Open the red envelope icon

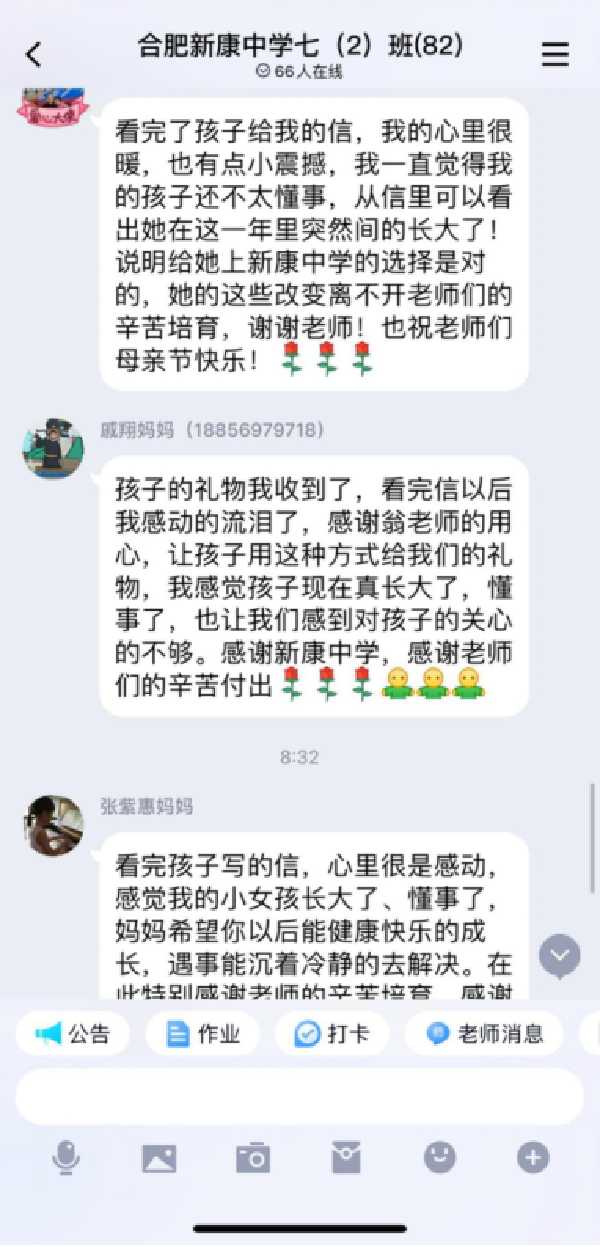[x=346, y=1158]
